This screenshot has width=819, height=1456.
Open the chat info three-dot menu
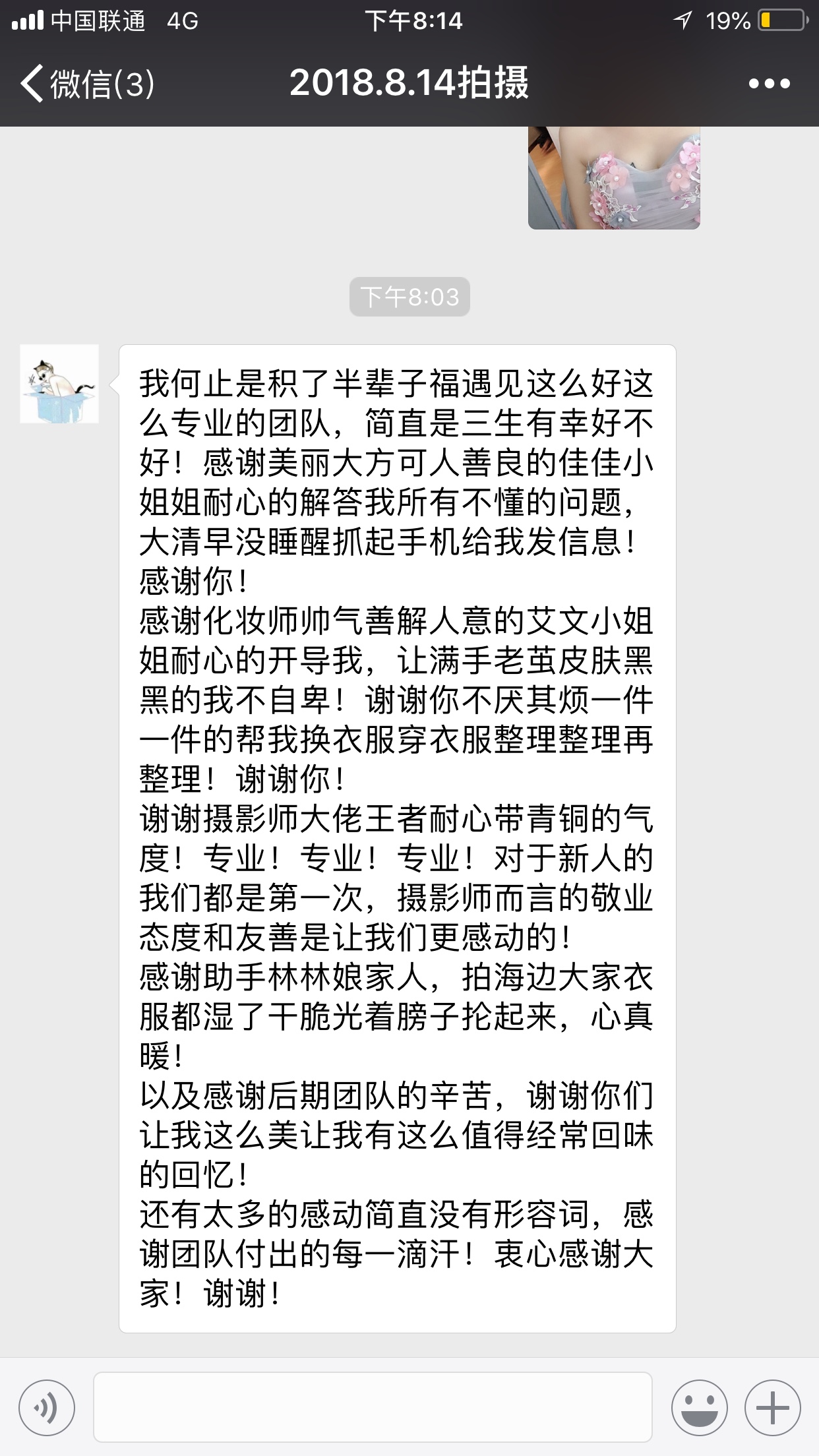(x=769, y=84)
